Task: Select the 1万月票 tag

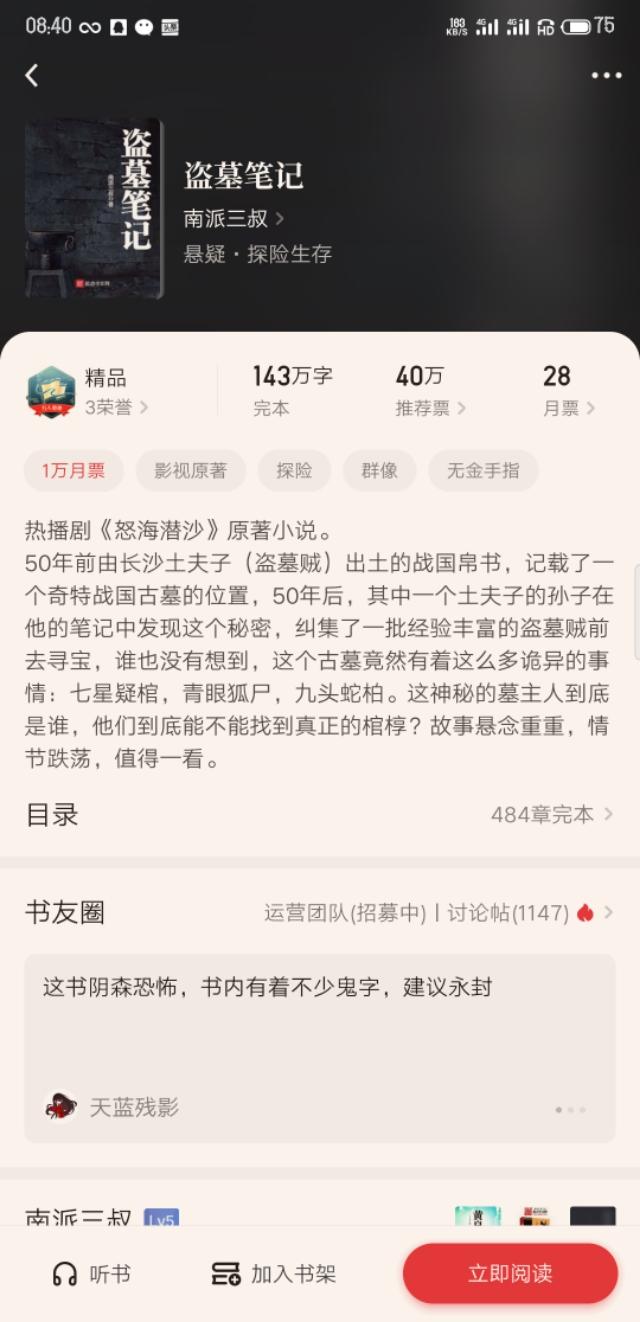Action: point(74,470)
